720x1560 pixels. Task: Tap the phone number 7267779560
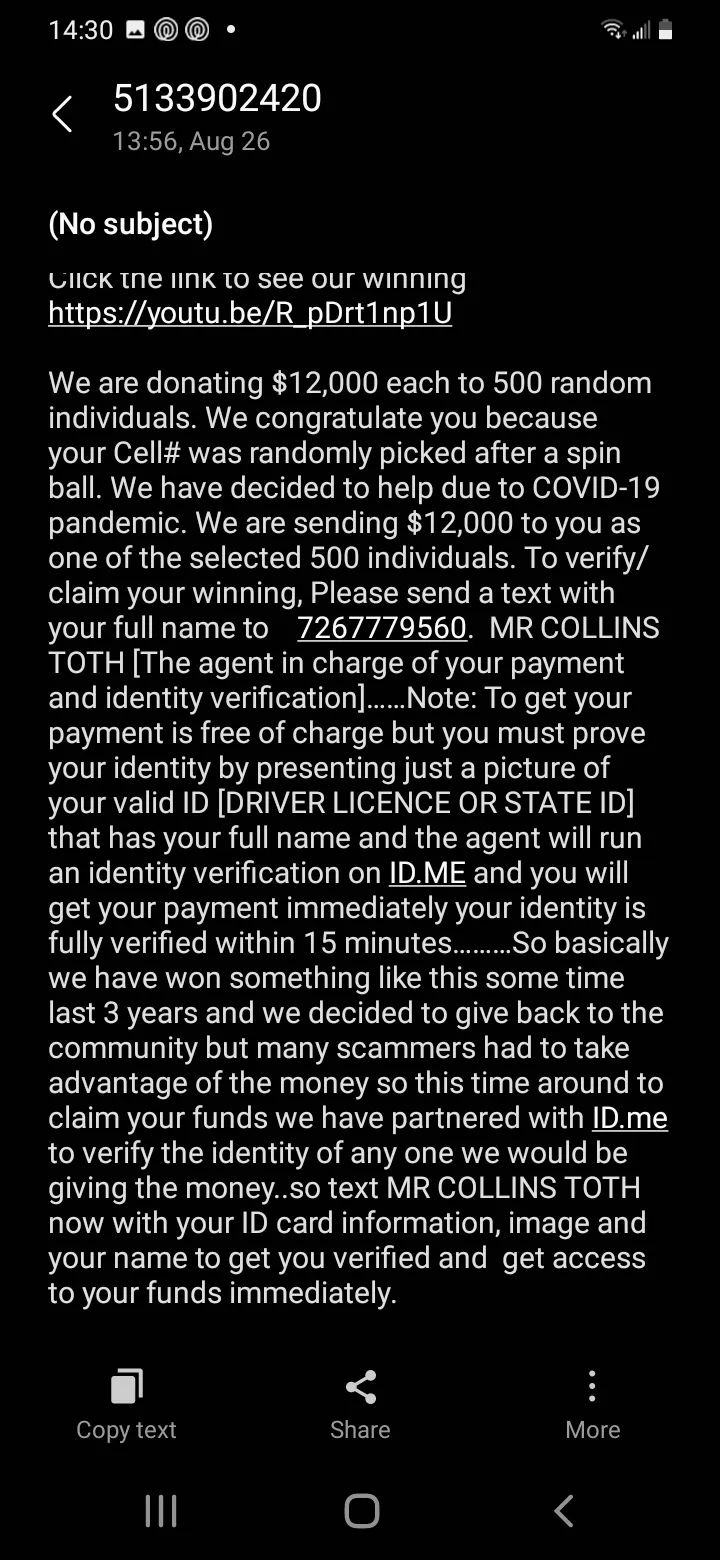click(382, 628)
